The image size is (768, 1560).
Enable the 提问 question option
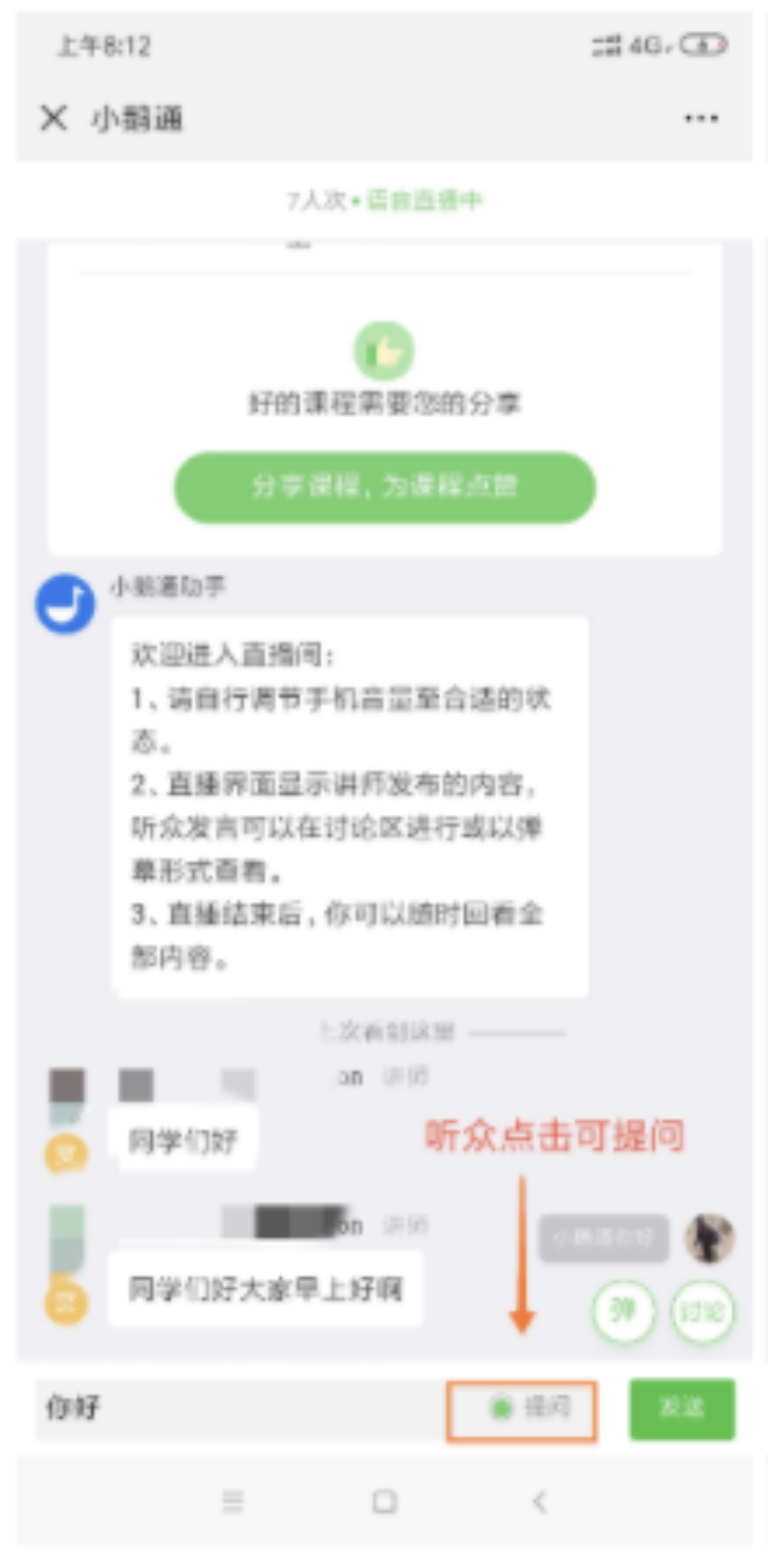(x=522, y=1410)
